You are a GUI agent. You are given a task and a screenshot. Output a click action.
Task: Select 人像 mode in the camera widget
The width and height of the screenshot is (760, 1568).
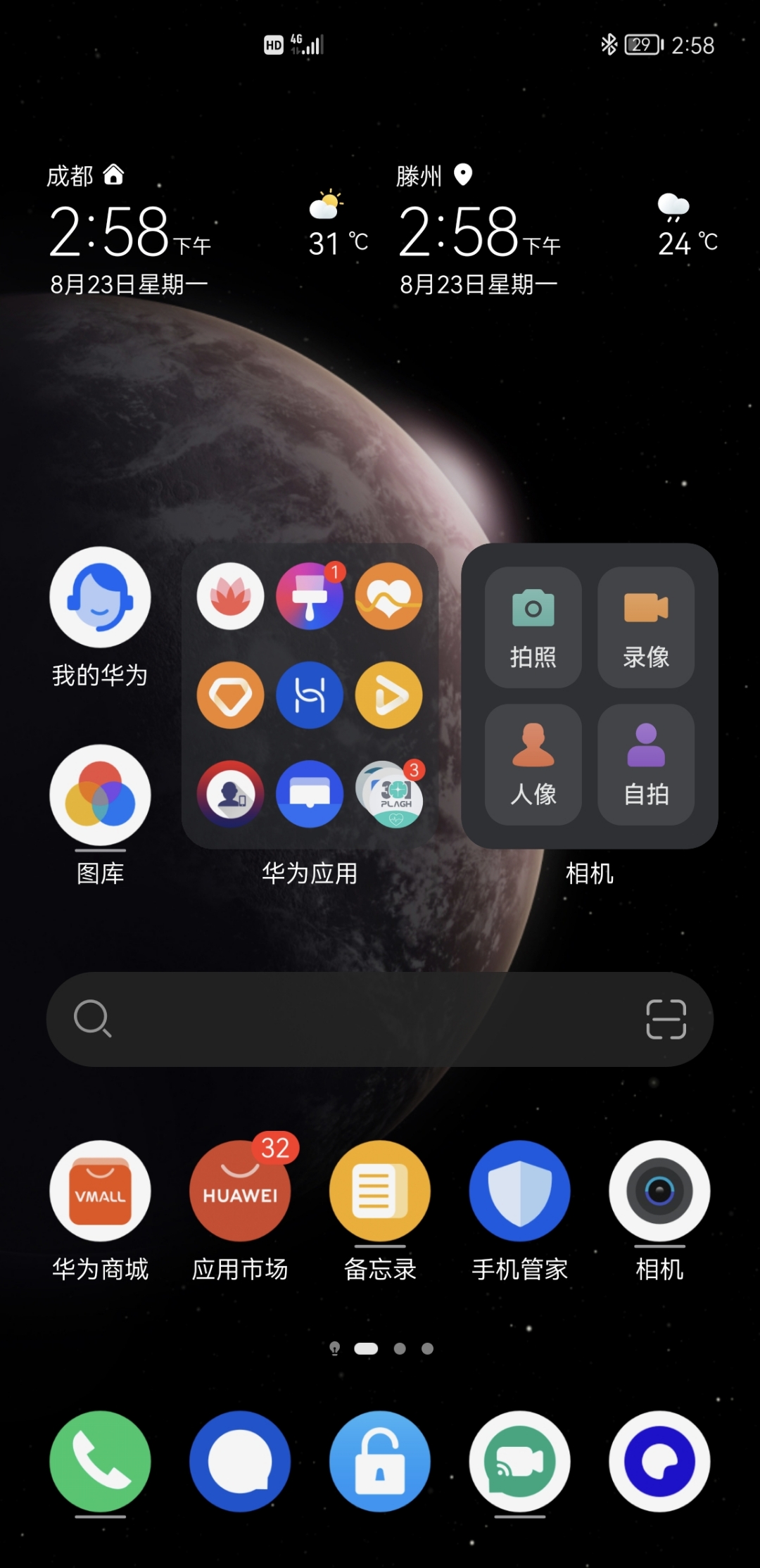point(533,764)
